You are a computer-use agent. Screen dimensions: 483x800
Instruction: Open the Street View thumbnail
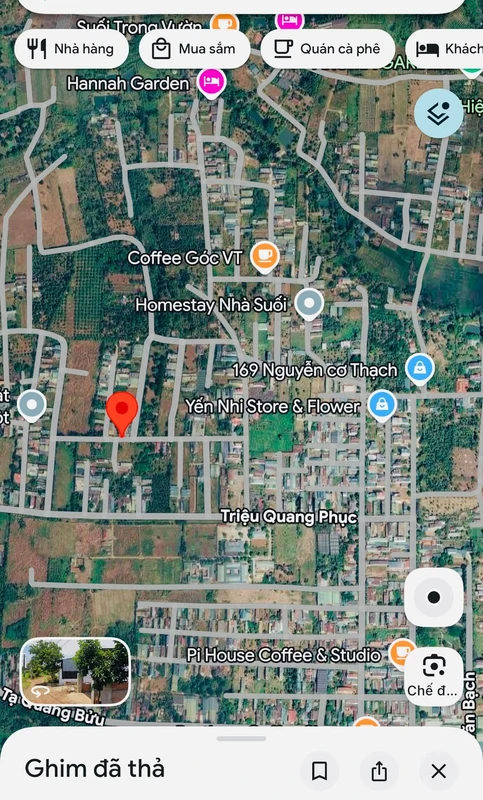[x=75, y=671]
